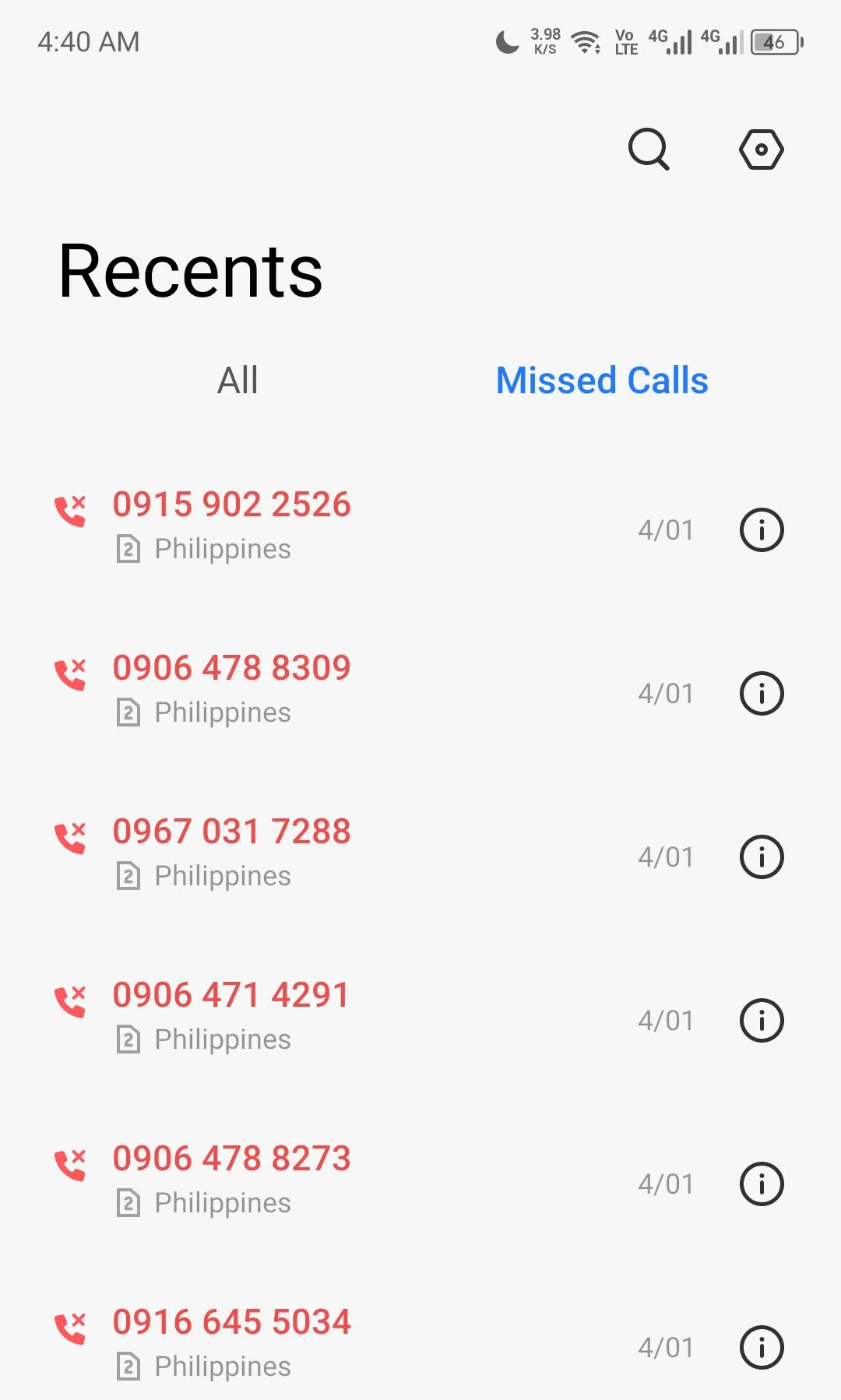Tap the Philippines label under 0906 478 8309
The height and width of the screenshot is (1400, 841).
[x=221, y=711]
